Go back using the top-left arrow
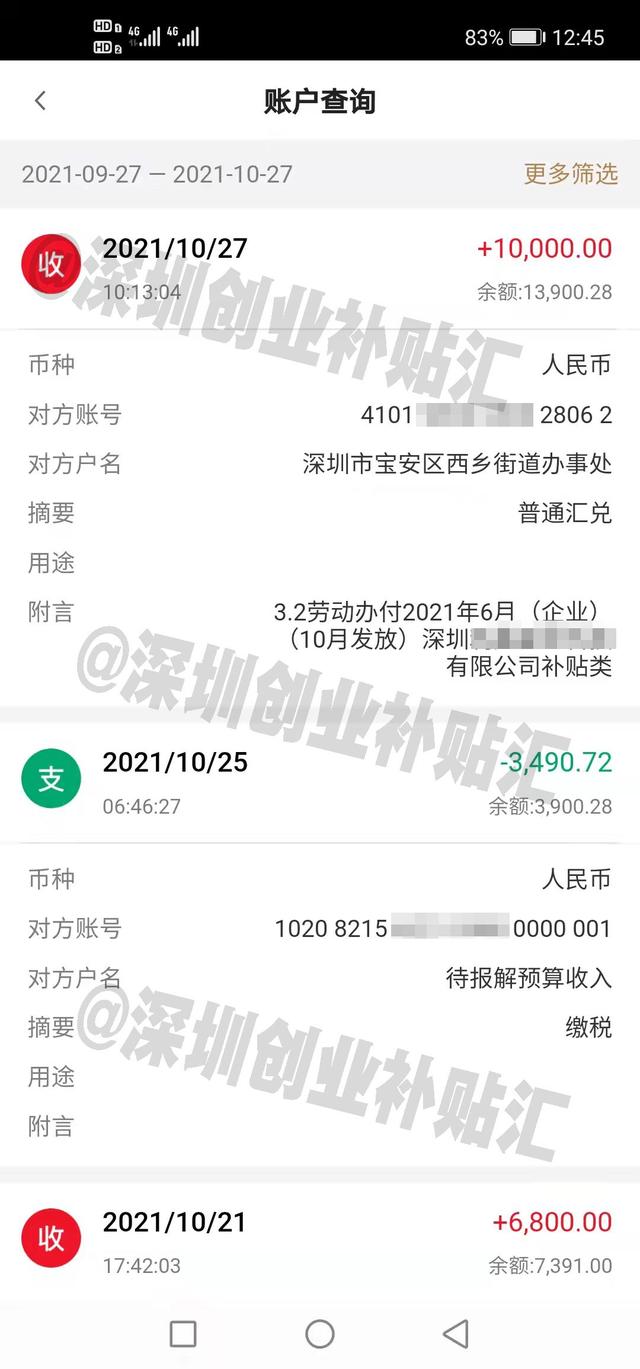Image resolution: width=640 pixels, height=1369 pixels. click(40, 101)
